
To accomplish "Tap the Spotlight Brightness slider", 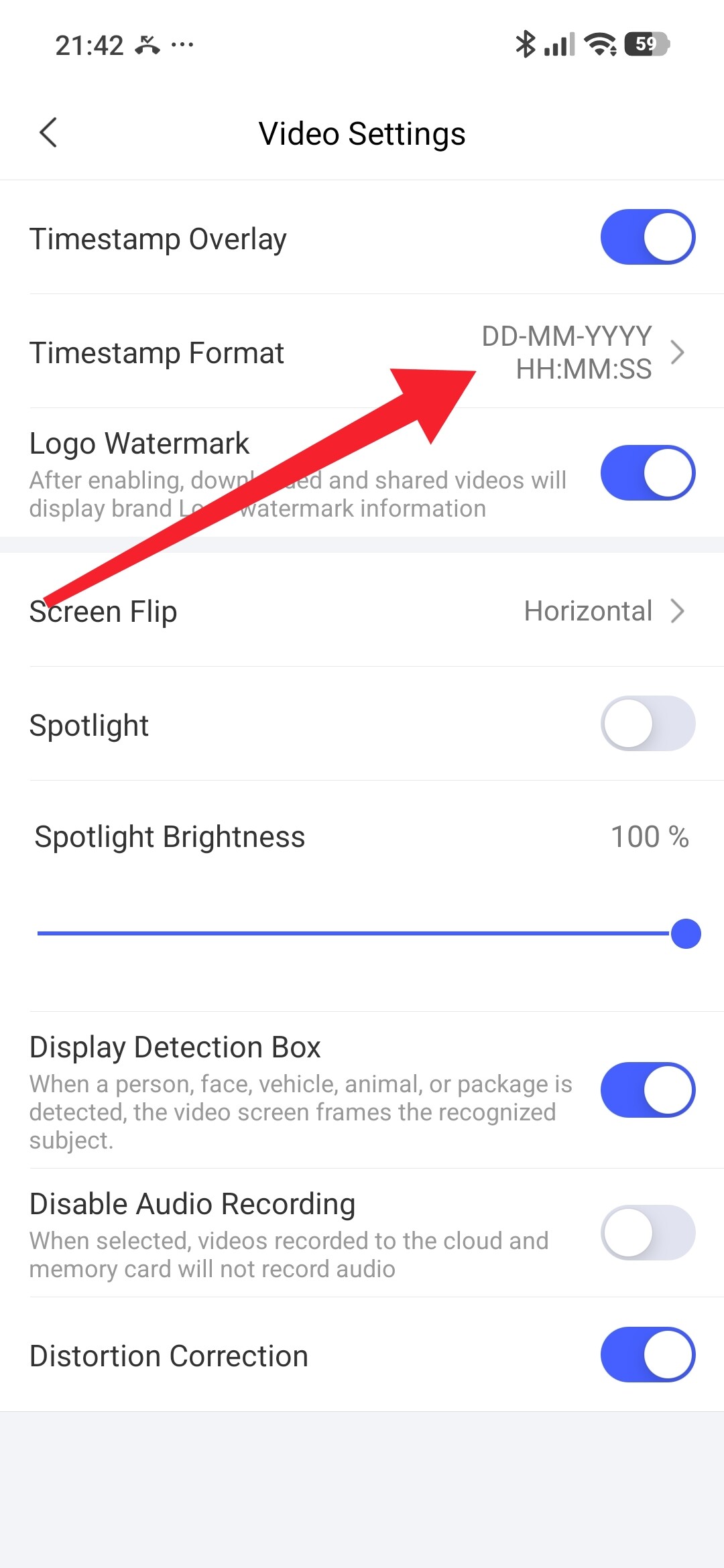I will click(362, 933).
